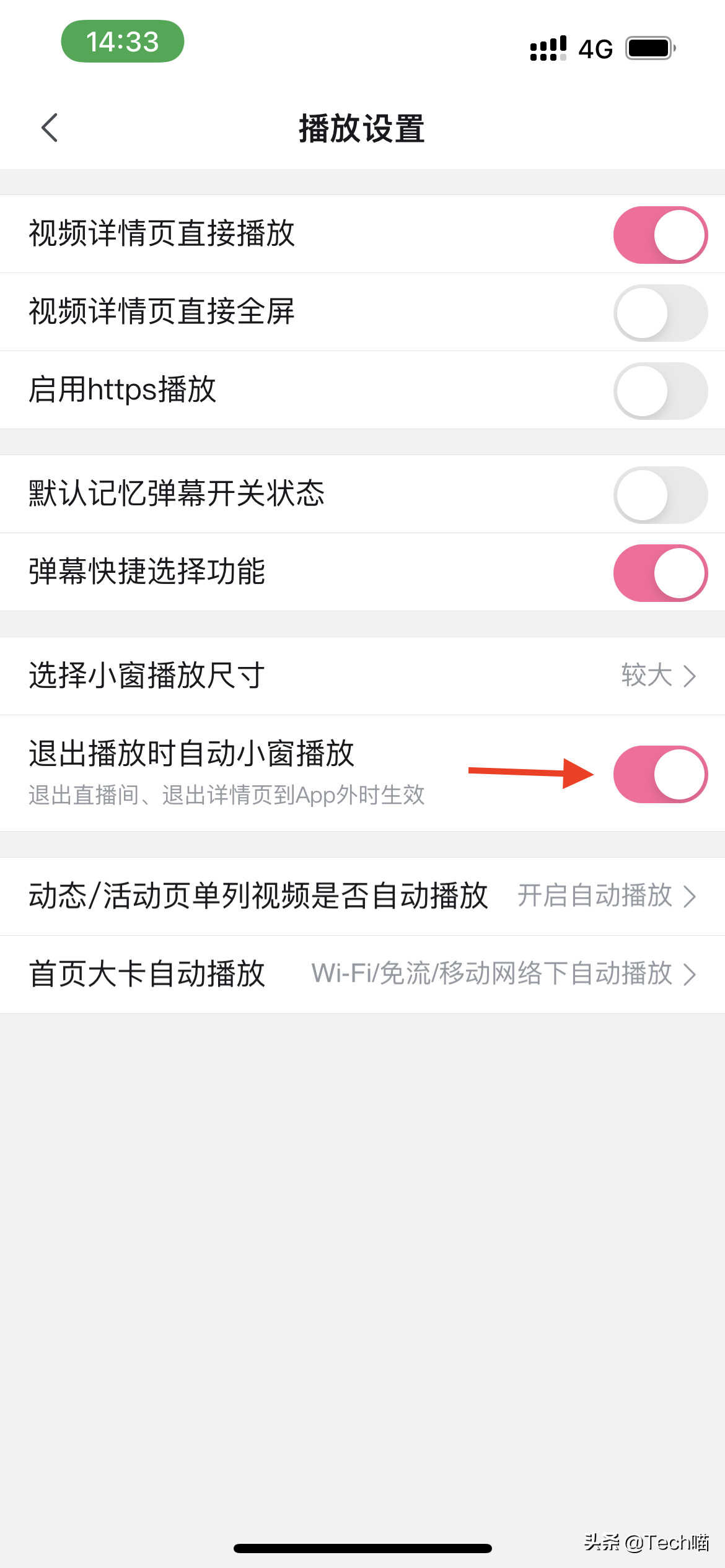Enable 默认记忆弹幕开关状态 toggle
The width and height of the screenshot is (725, 1568).
coord(660,495)
